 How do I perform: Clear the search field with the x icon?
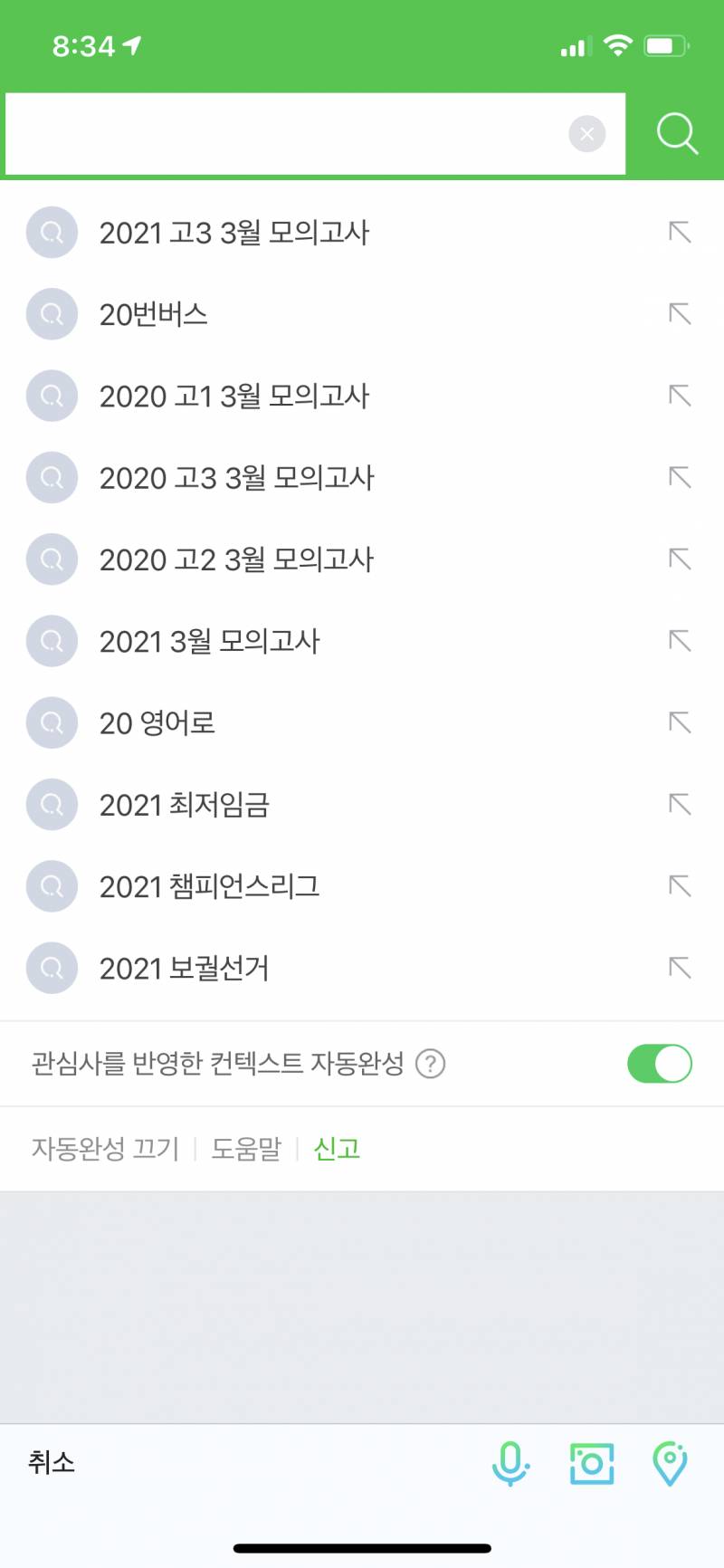pyautogui.click(x=587, y=133)
